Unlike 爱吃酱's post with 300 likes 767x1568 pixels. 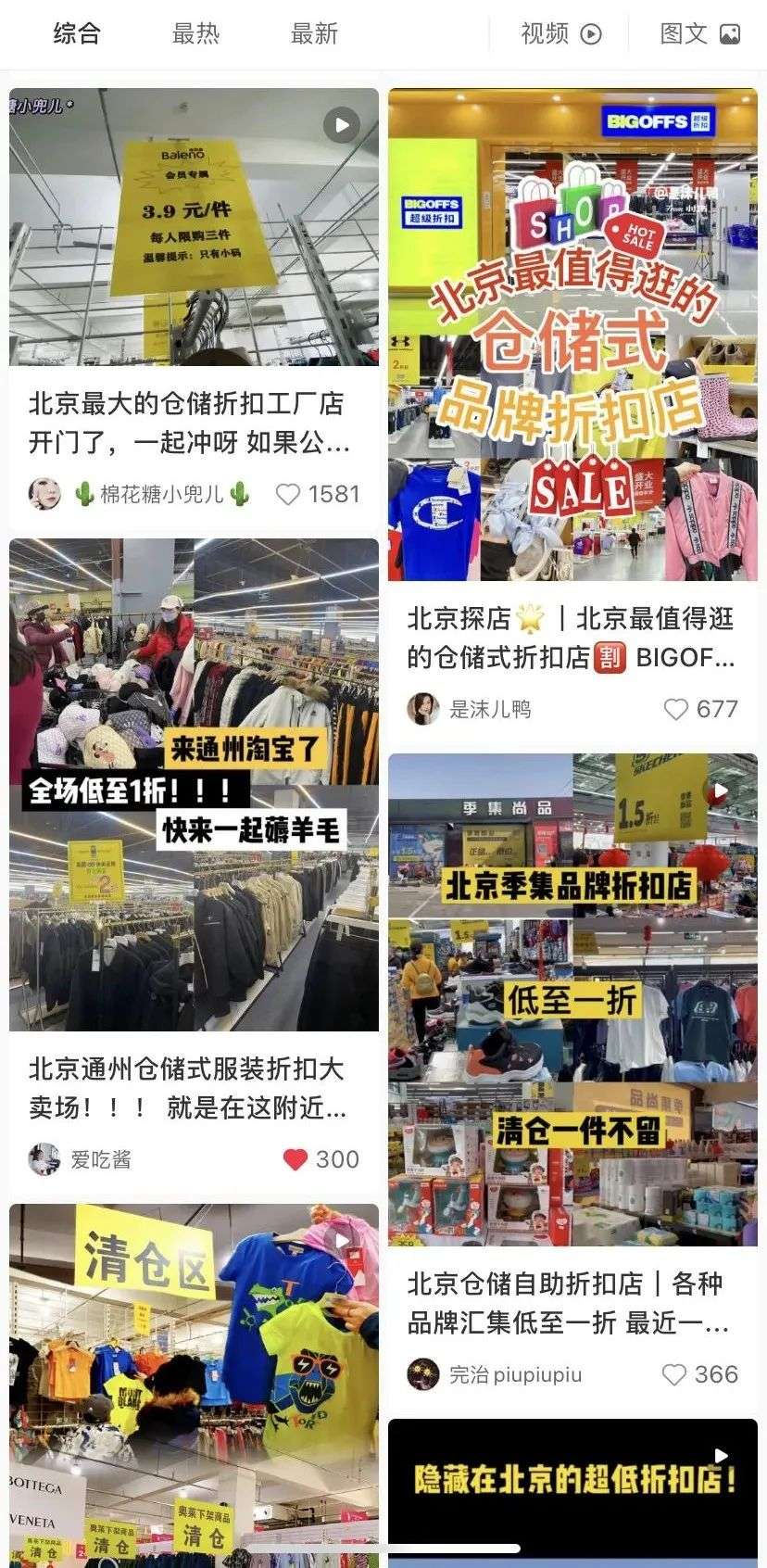[x=295, y=1160]
